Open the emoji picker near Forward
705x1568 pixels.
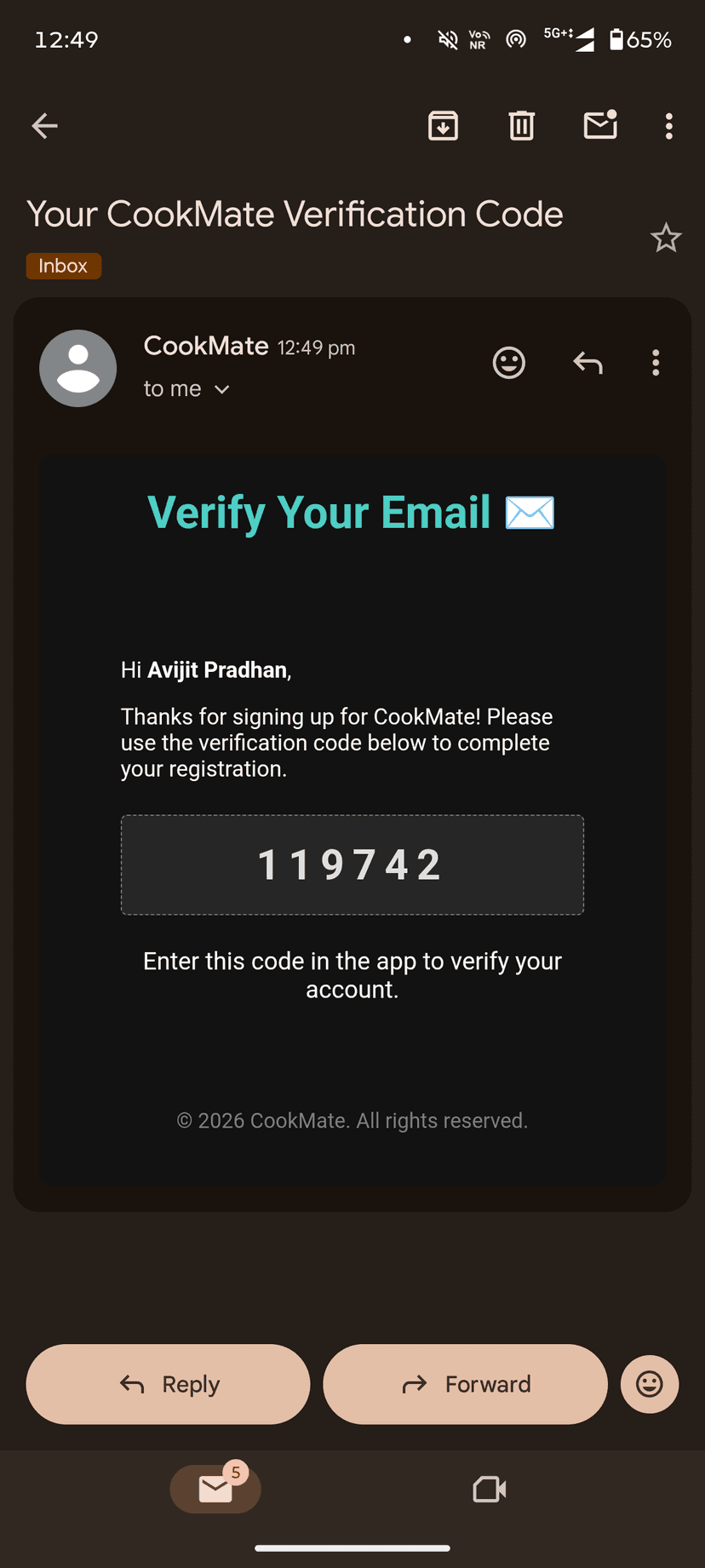[x=649, y=1383]
